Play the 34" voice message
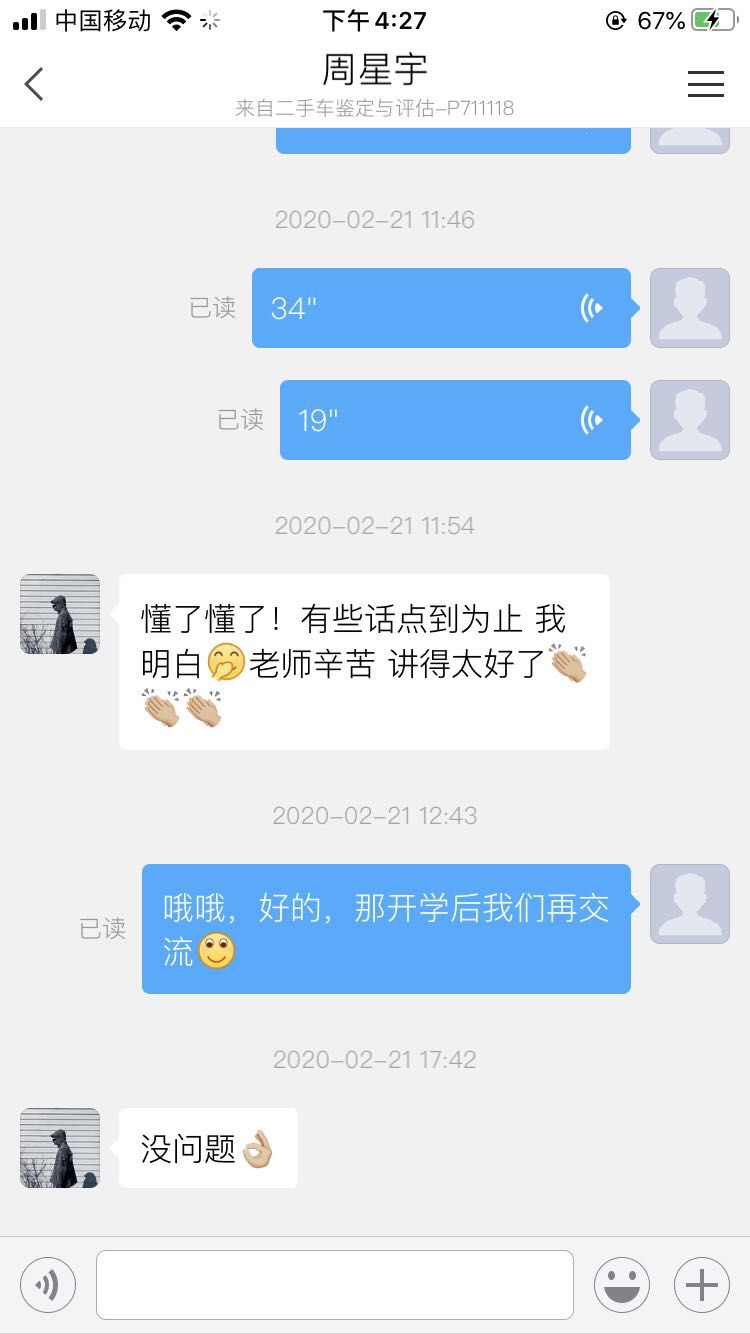 point(441,308)
